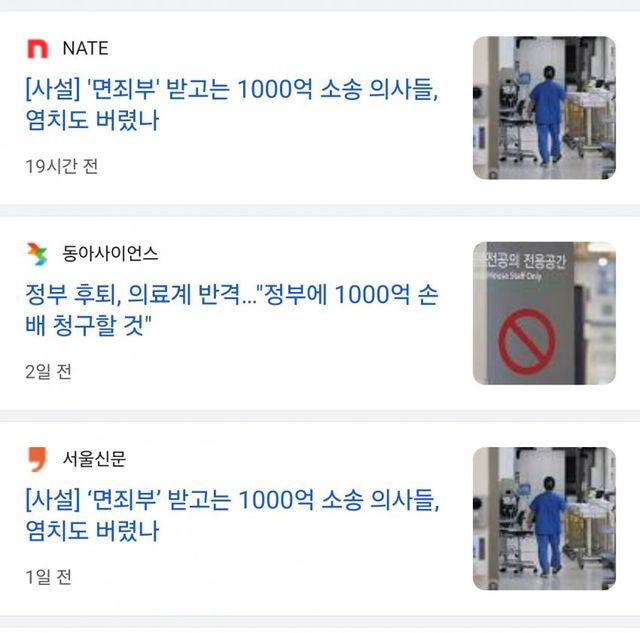Tap the hospital photo on the 서울신문 card
The width and height of the screenshot is (640, 633).
(x=544, y=518)
